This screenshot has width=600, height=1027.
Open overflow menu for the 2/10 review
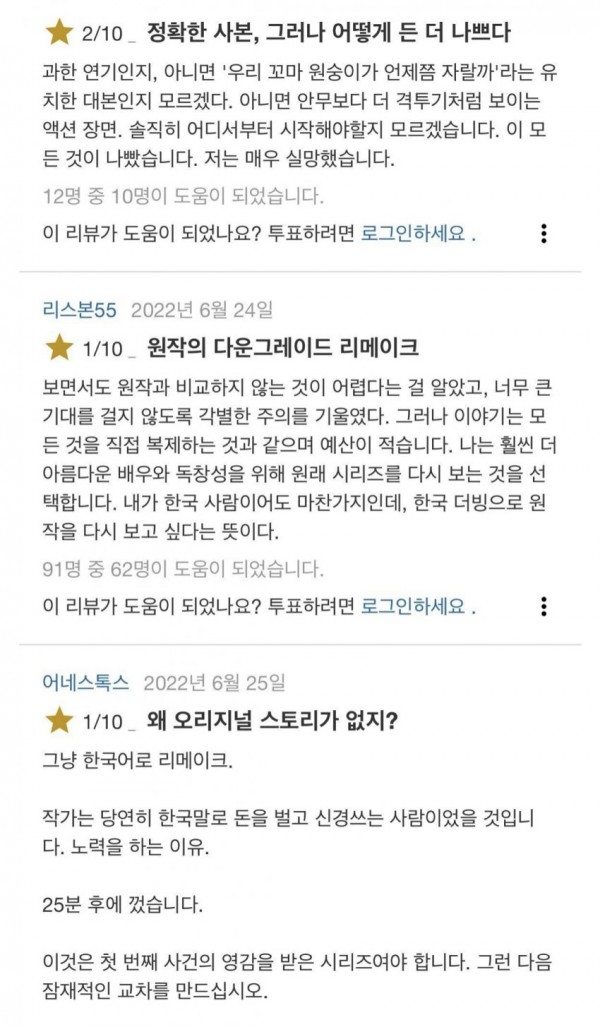coord(543,234)
